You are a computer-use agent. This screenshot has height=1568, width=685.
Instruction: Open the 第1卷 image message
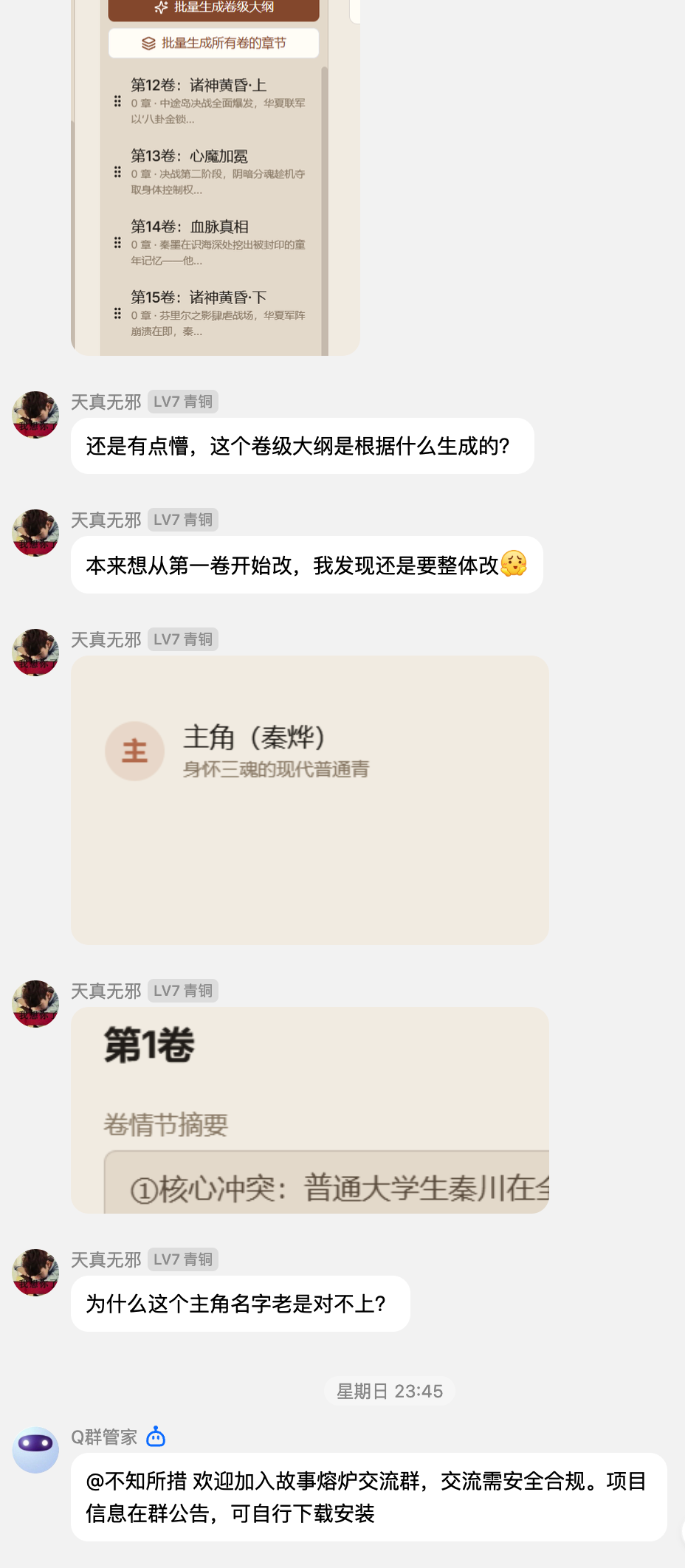click(310, 1110)
